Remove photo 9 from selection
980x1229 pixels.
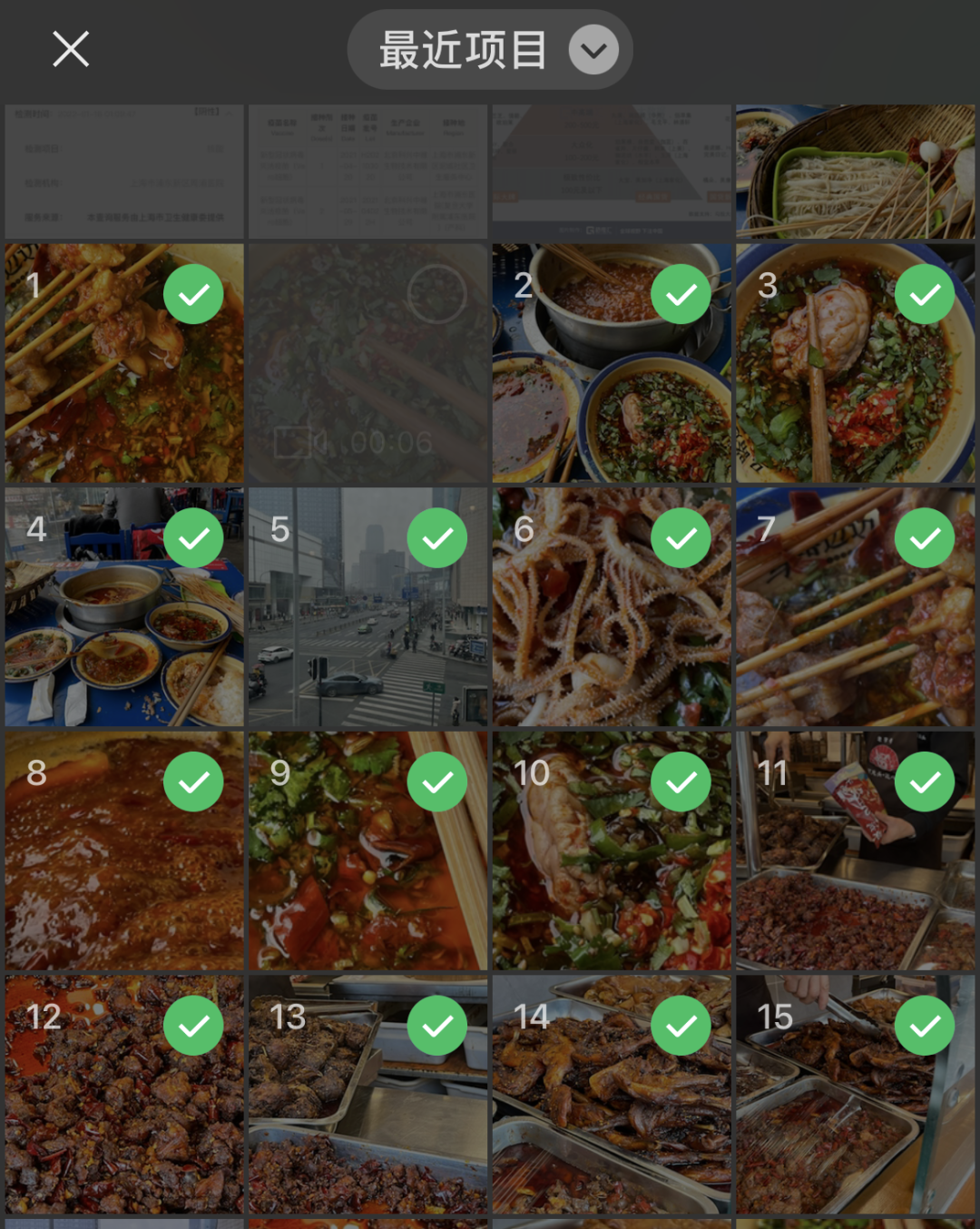[x=436, y=782]
